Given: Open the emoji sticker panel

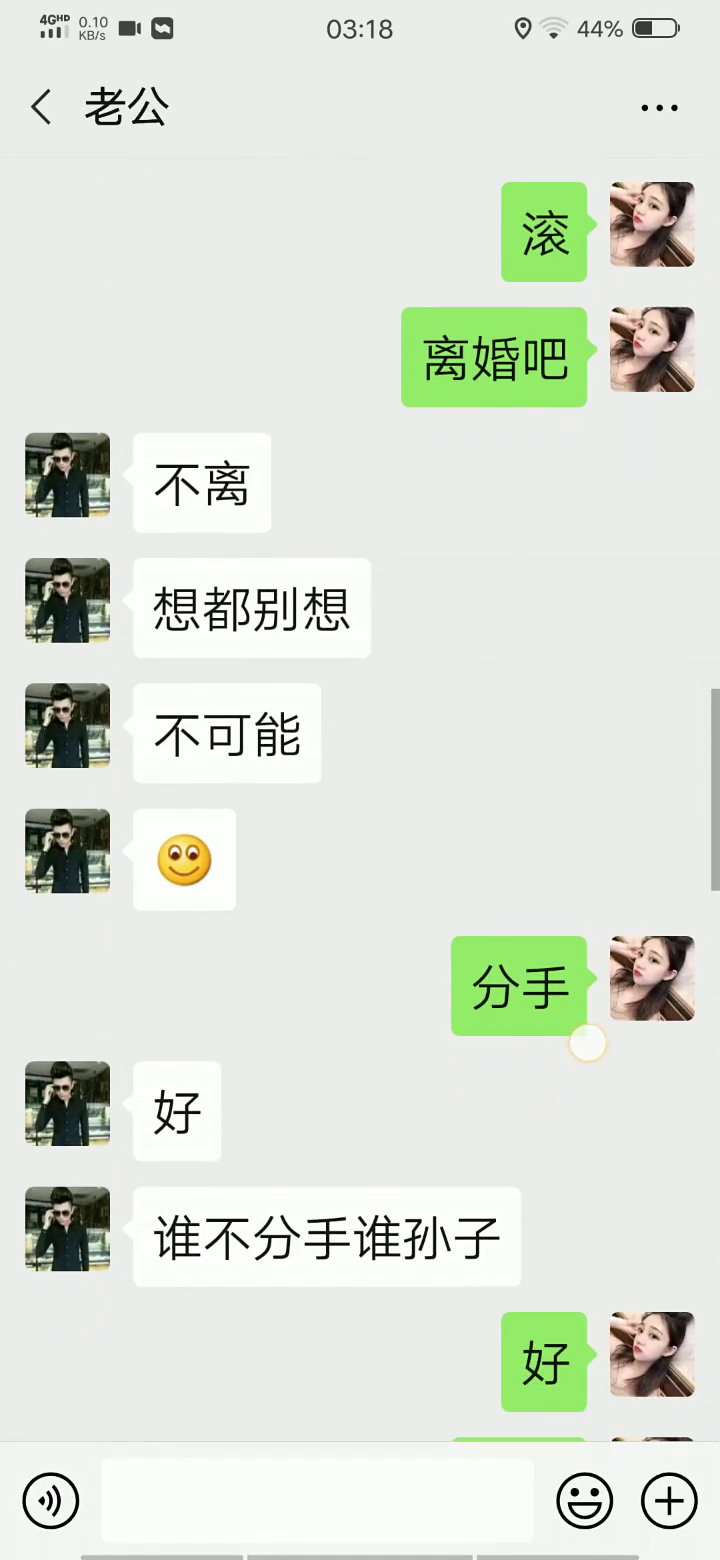Looking at the screenshot, I should [584, 1501].
